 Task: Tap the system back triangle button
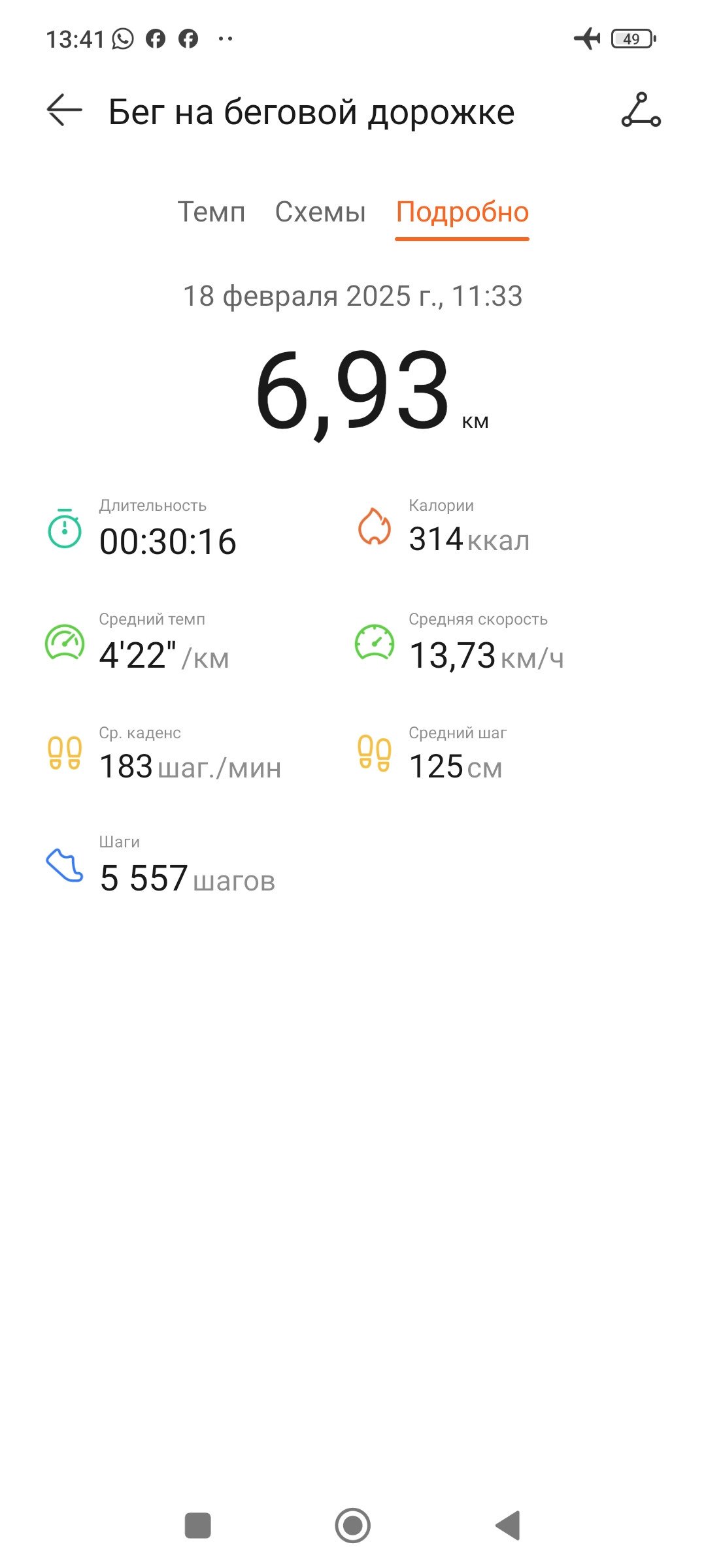(508, 1526)
